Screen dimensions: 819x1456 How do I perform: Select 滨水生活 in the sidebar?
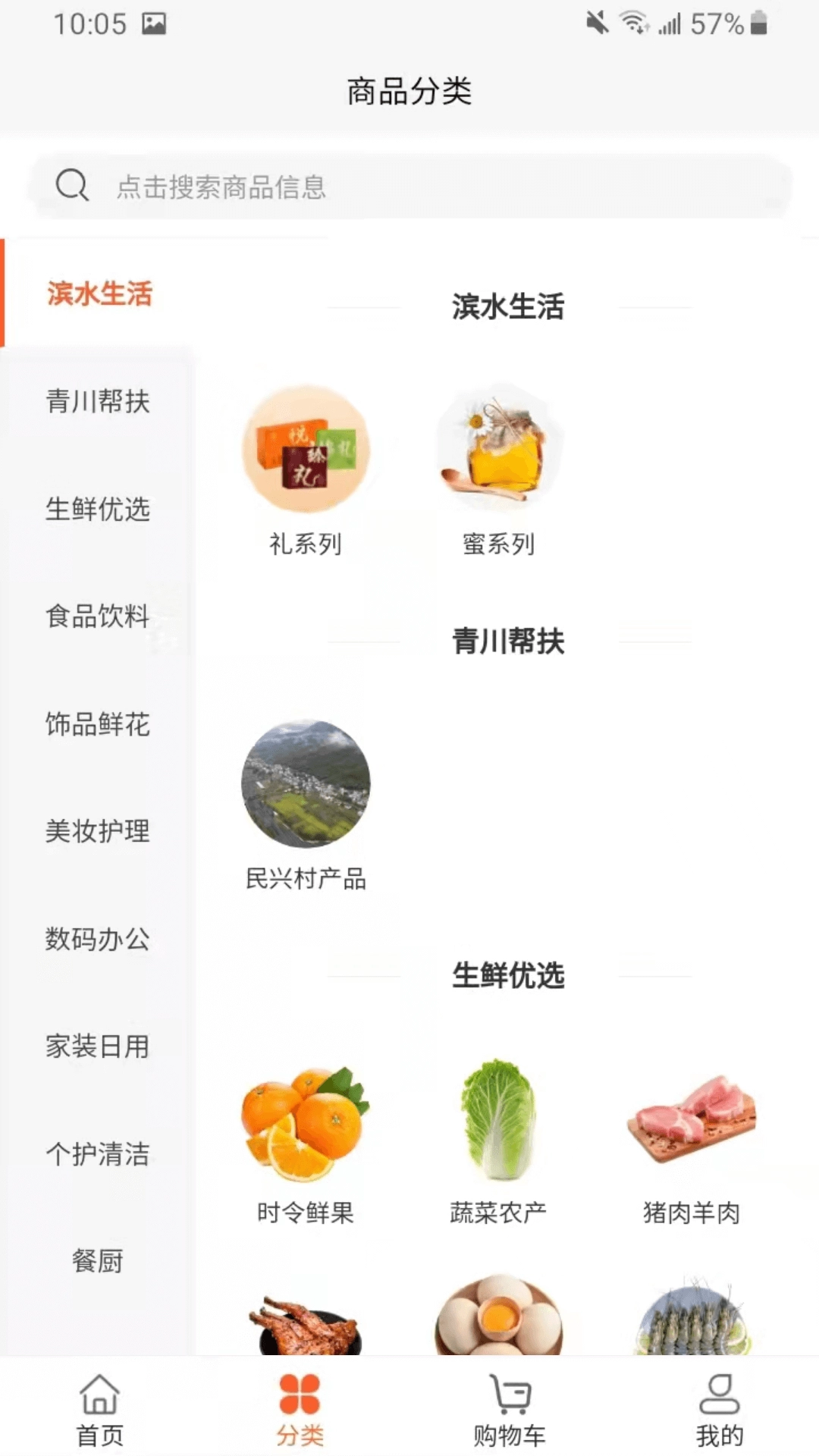click(99, 293)
